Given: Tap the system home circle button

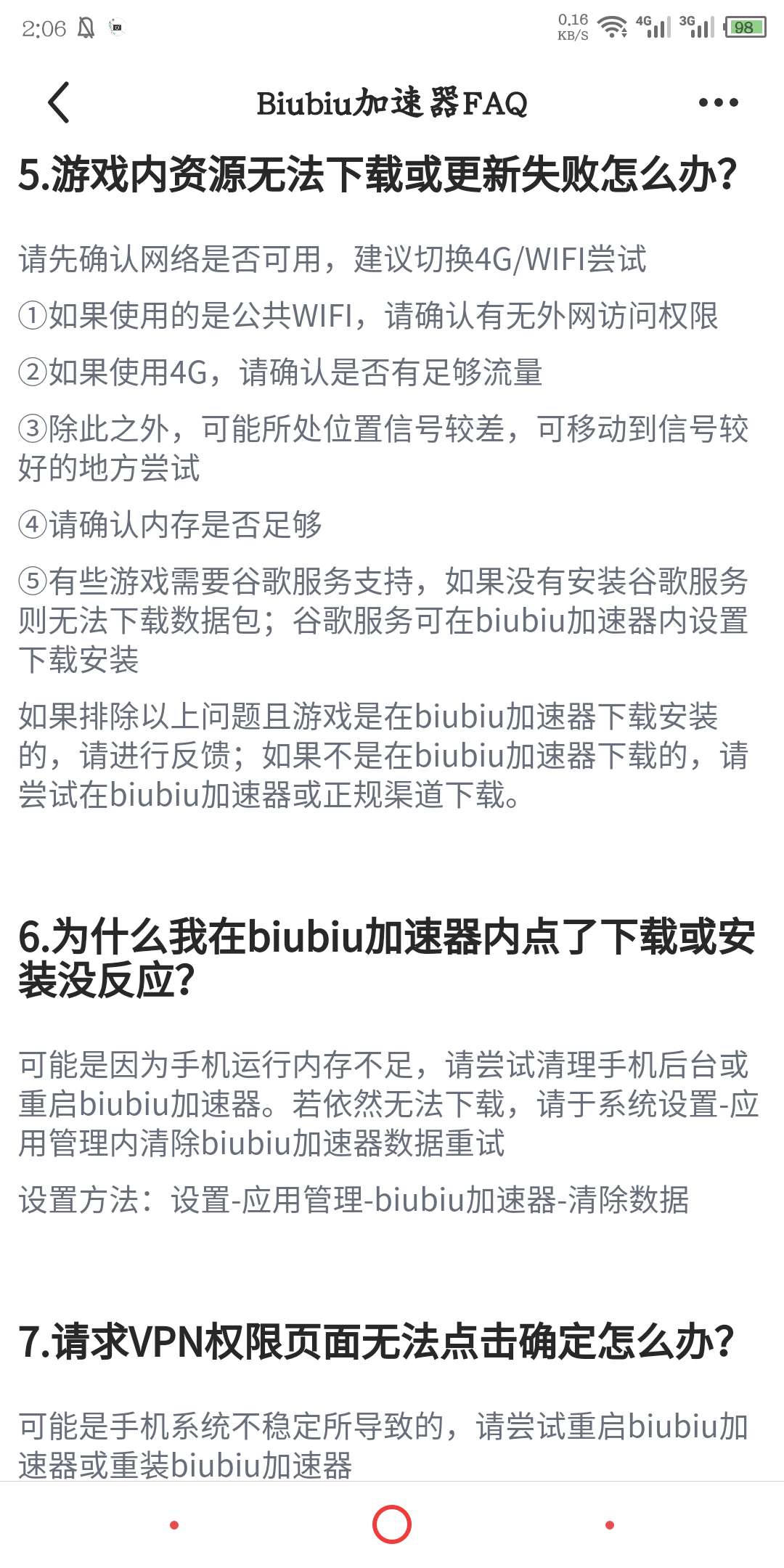Looking at the screenshot, I should click(392, 1524).
